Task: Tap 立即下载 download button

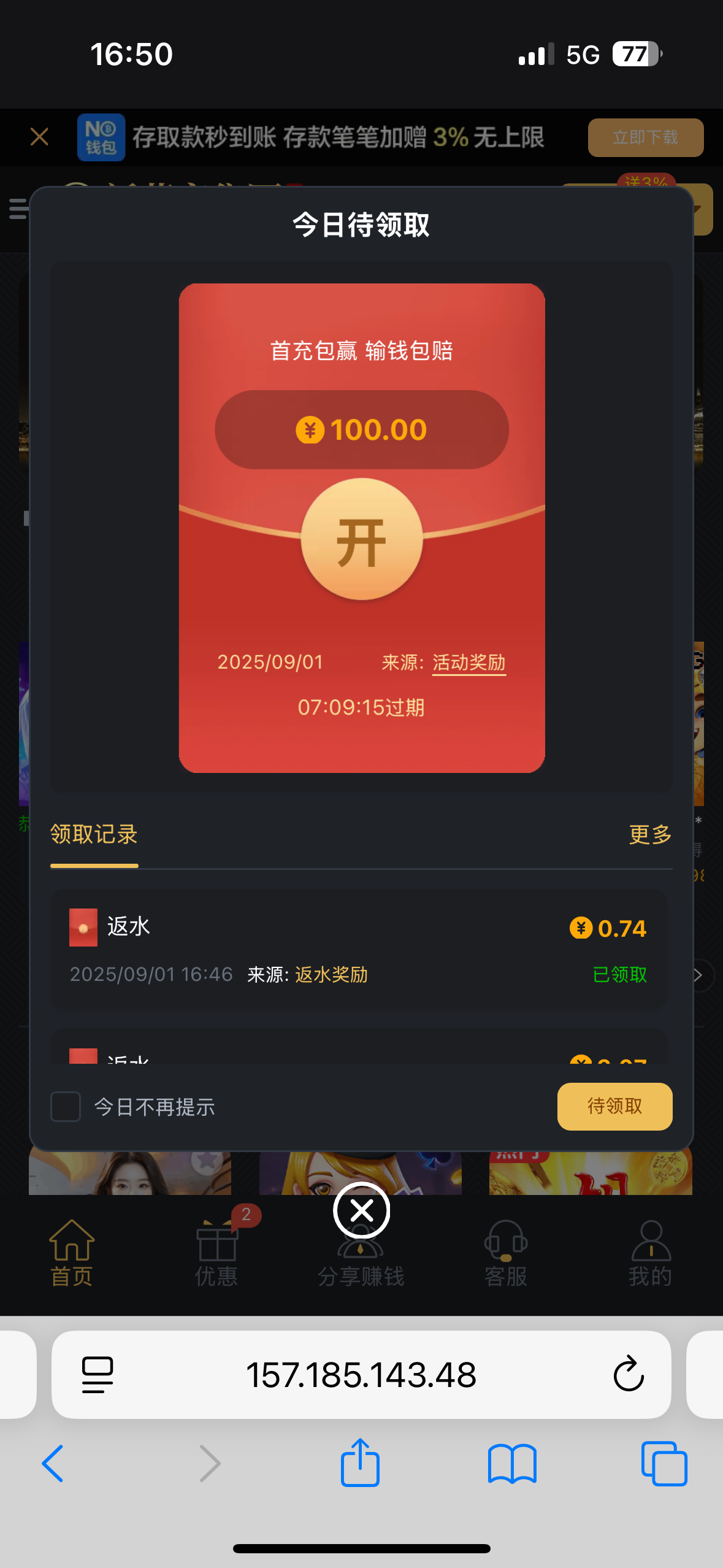Action: point(645,137)
